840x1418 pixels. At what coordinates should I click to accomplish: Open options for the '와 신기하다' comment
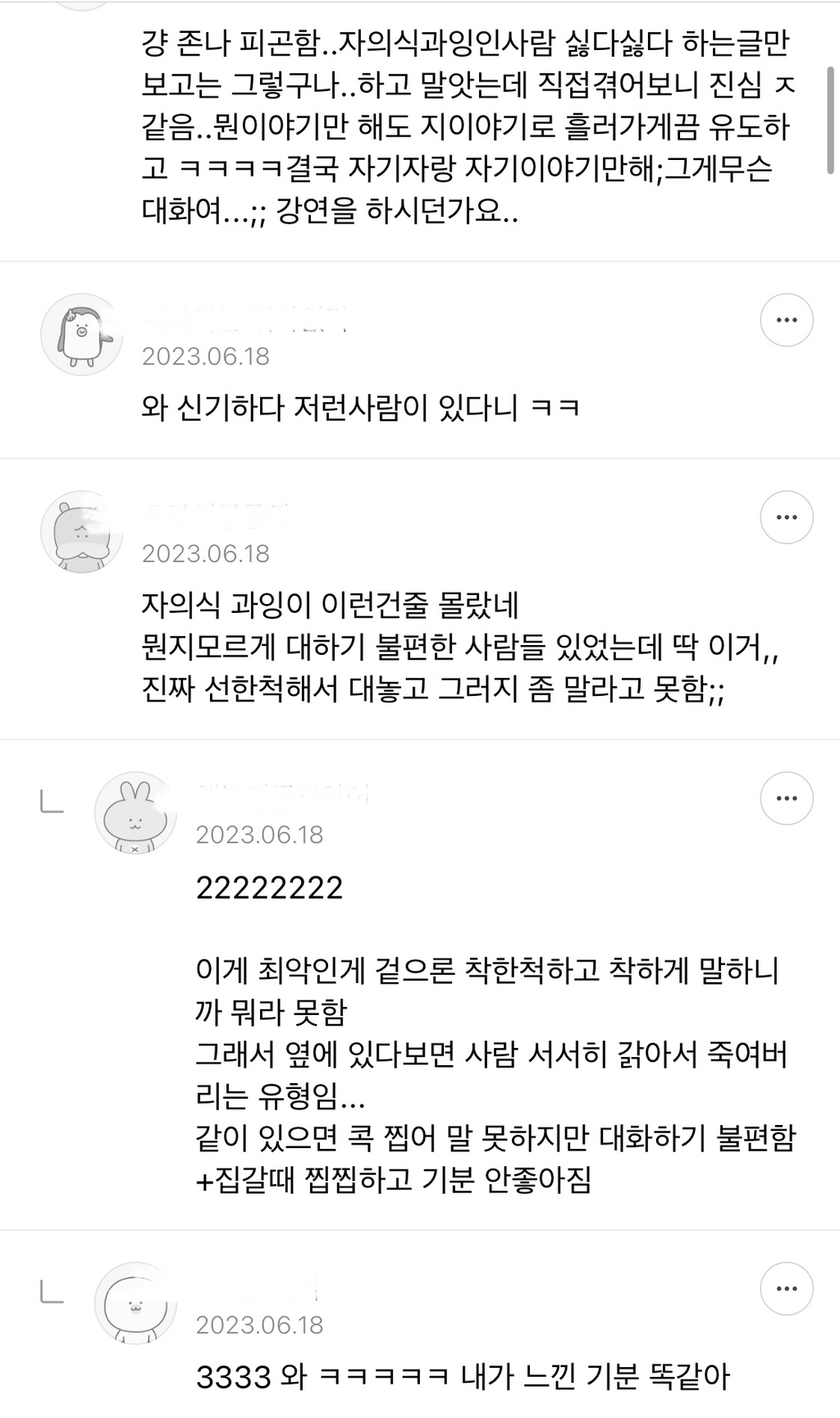(x=786, y=320)
